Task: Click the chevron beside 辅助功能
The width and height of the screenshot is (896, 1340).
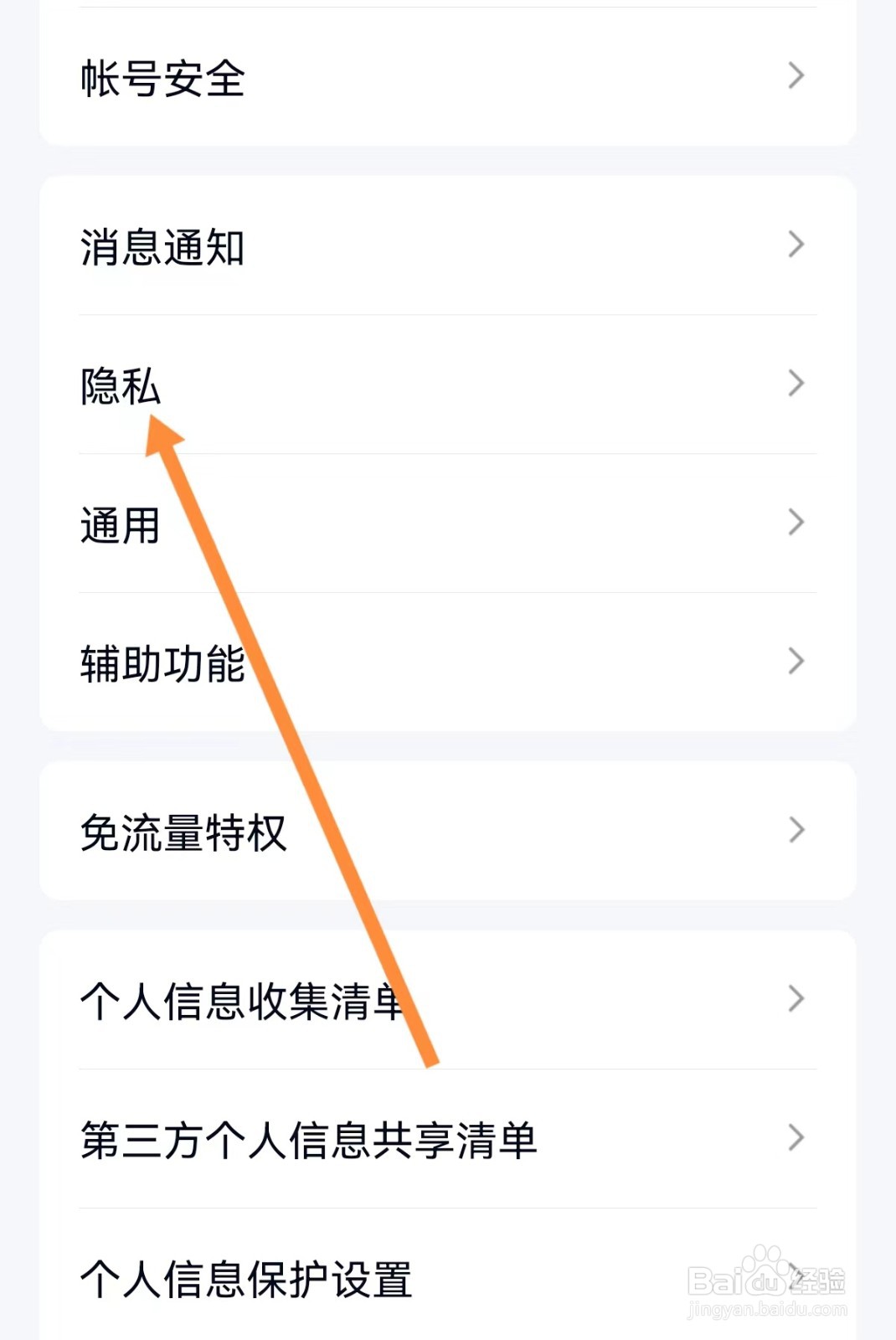Action: [796, 662]
